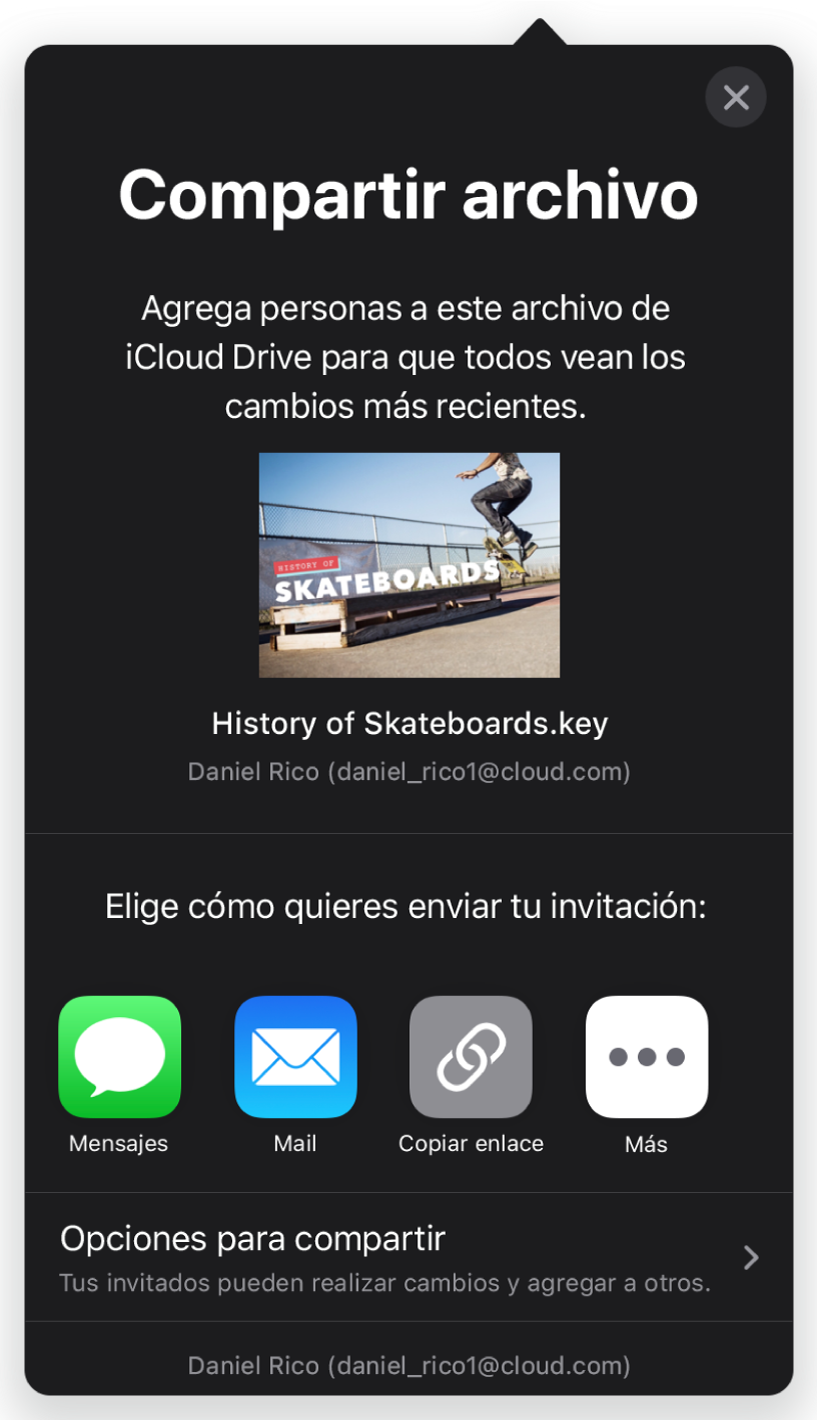
Task: Tap Daniel Rico's email under the filename
Action: click(409, 771)
